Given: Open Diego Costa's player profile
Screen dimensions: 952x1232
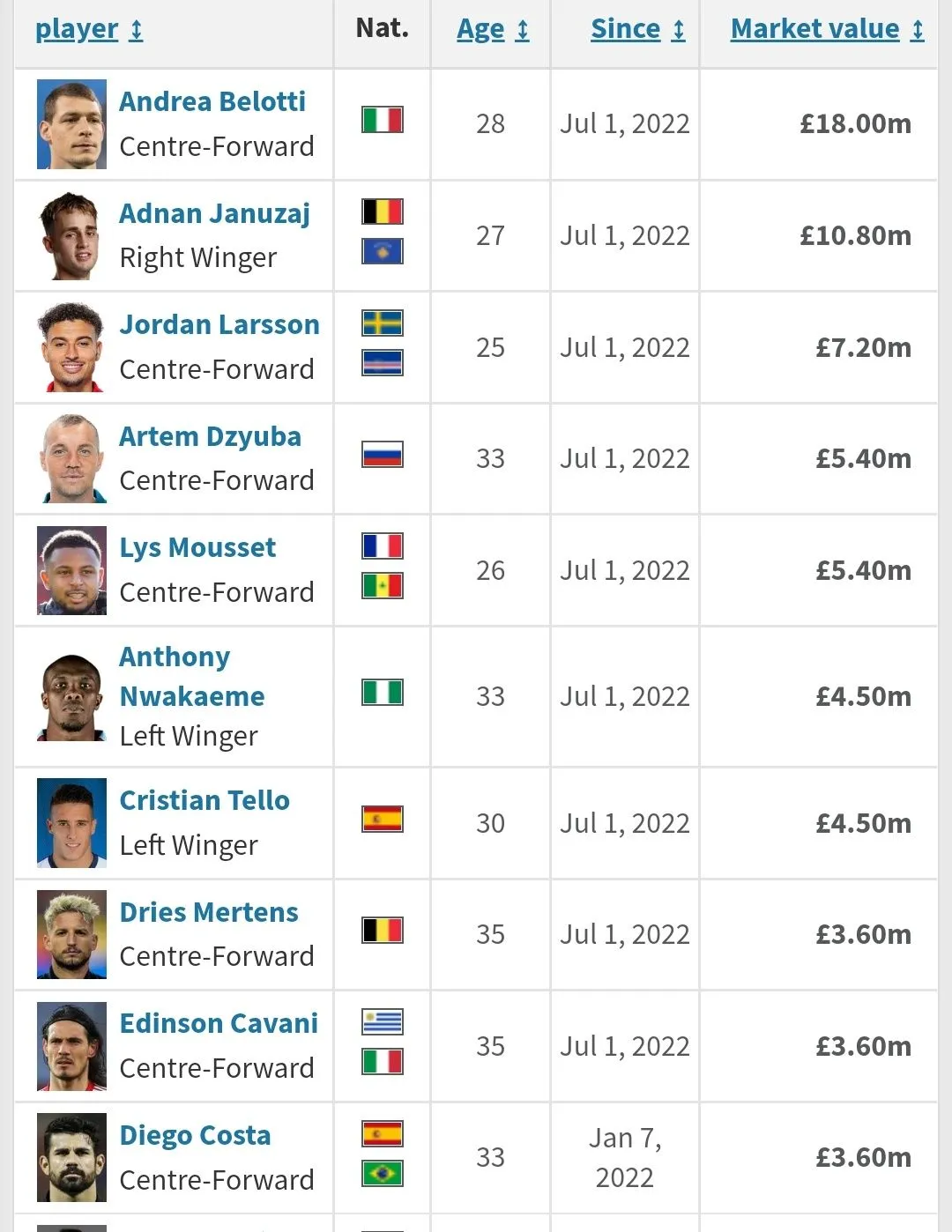Looking at the screenshot, I should pyautogui.click(x=195, y=1135).
